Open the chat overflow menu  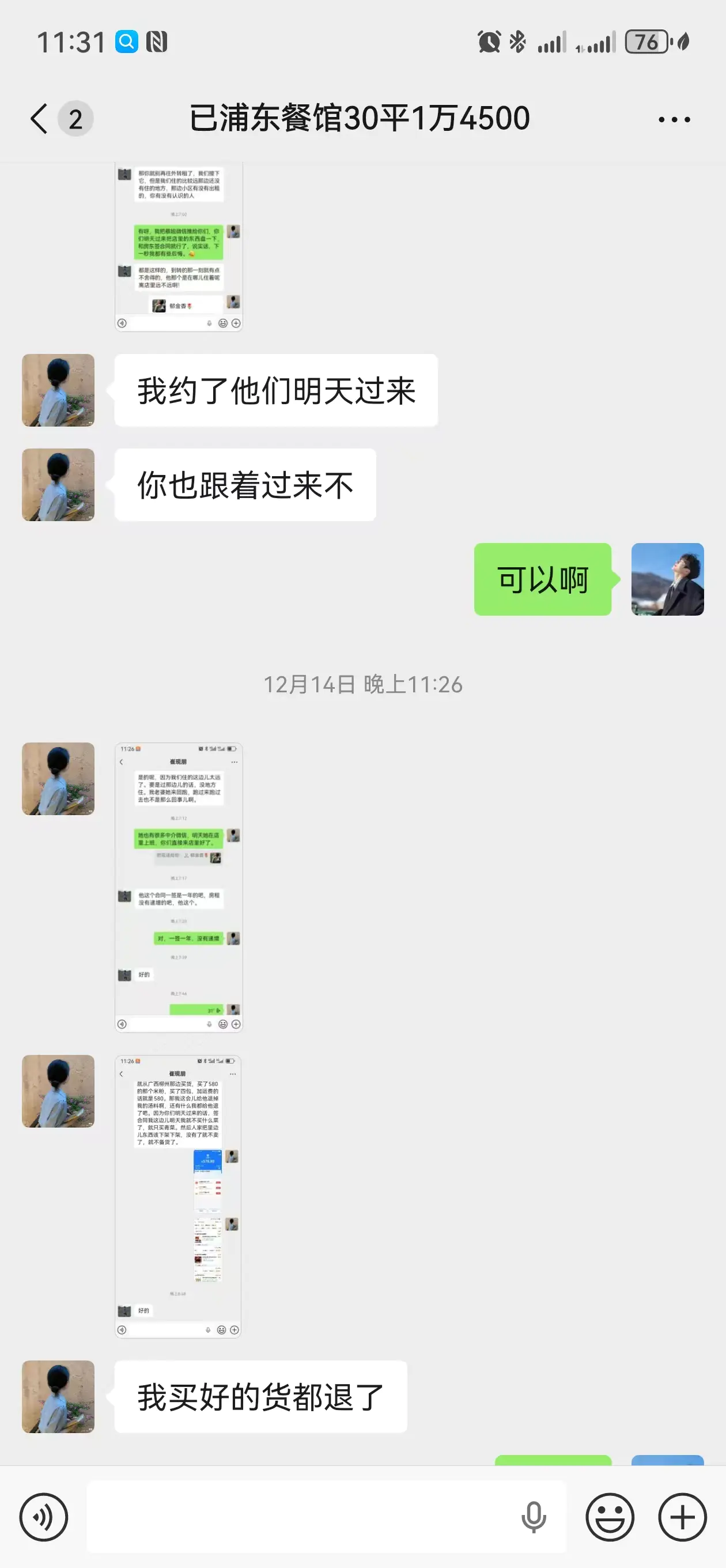674,119
